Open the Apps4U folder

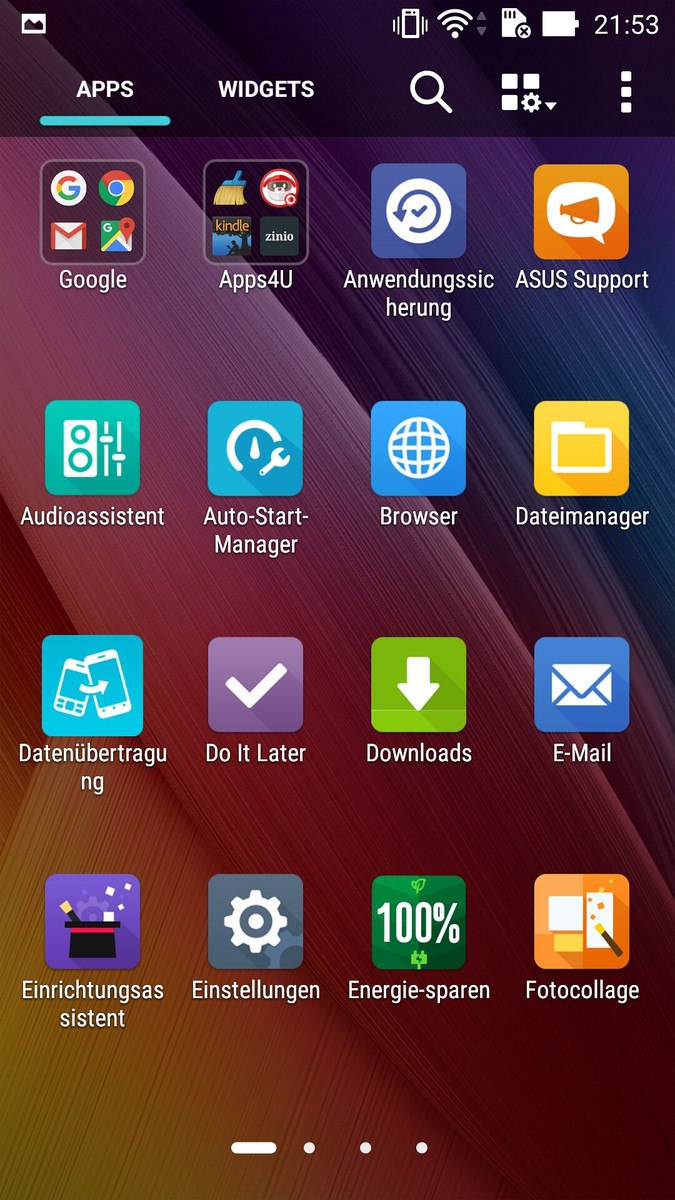[256, 212]
